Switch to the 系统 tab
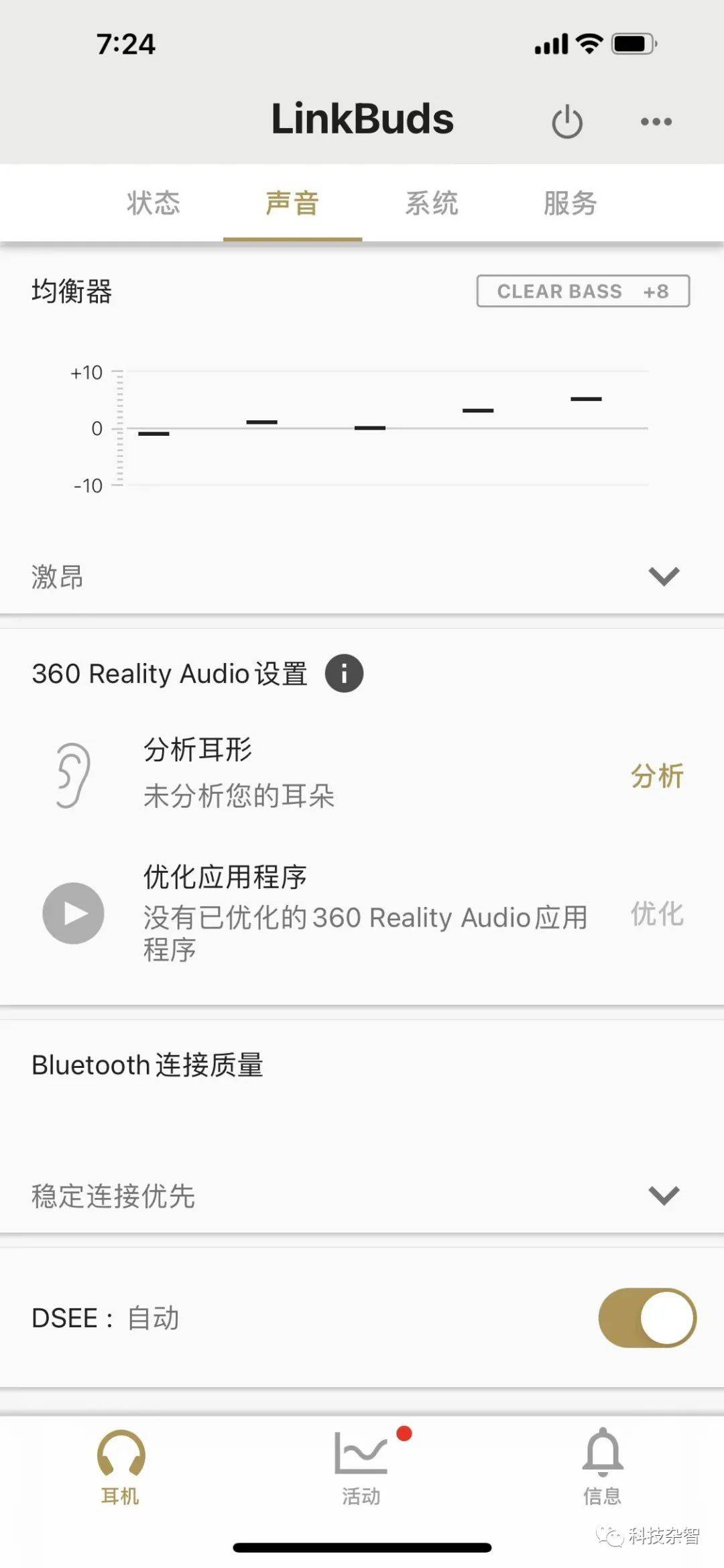 (x=432, y=203)
